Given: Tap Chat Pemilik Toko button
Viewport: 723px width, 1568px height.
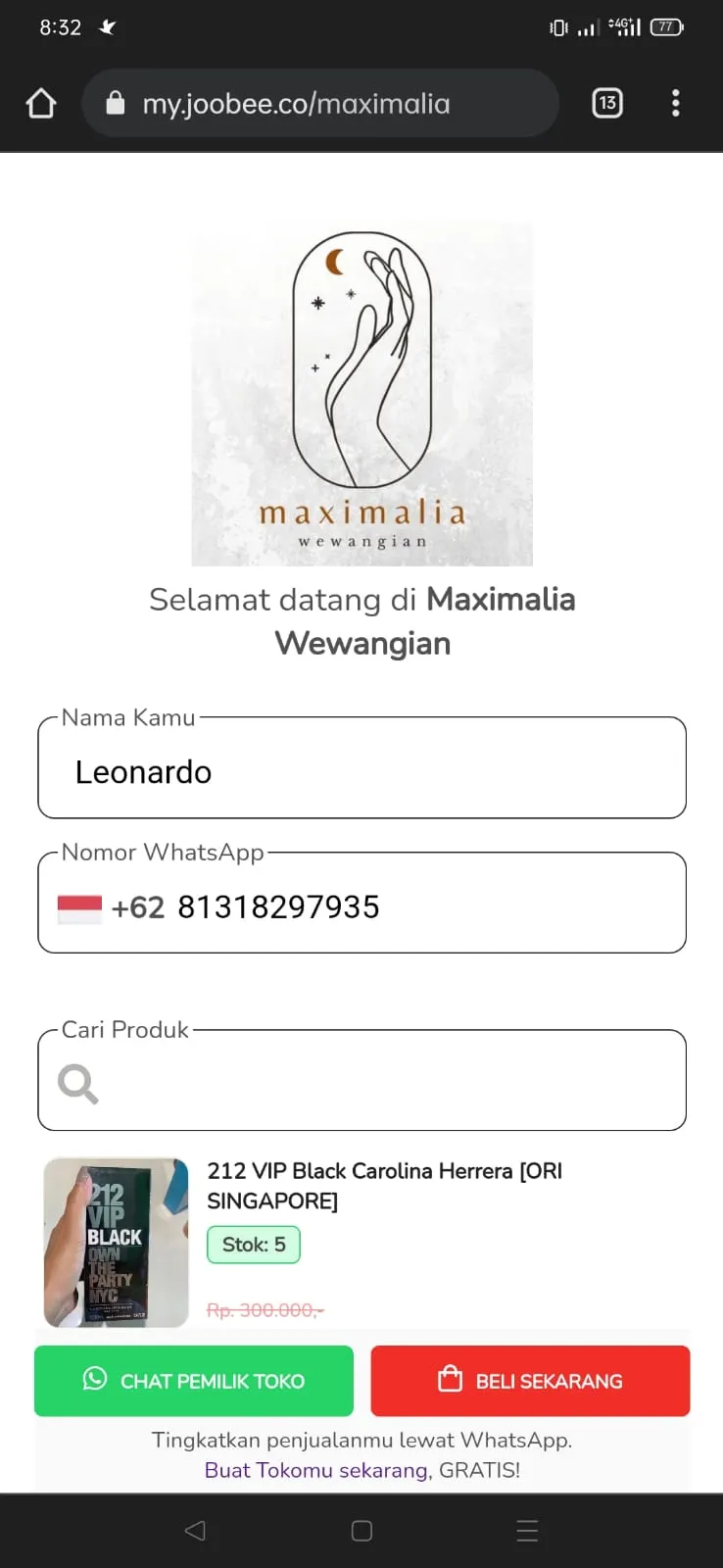Looking at the screenshot, I should pos(194,1380).
